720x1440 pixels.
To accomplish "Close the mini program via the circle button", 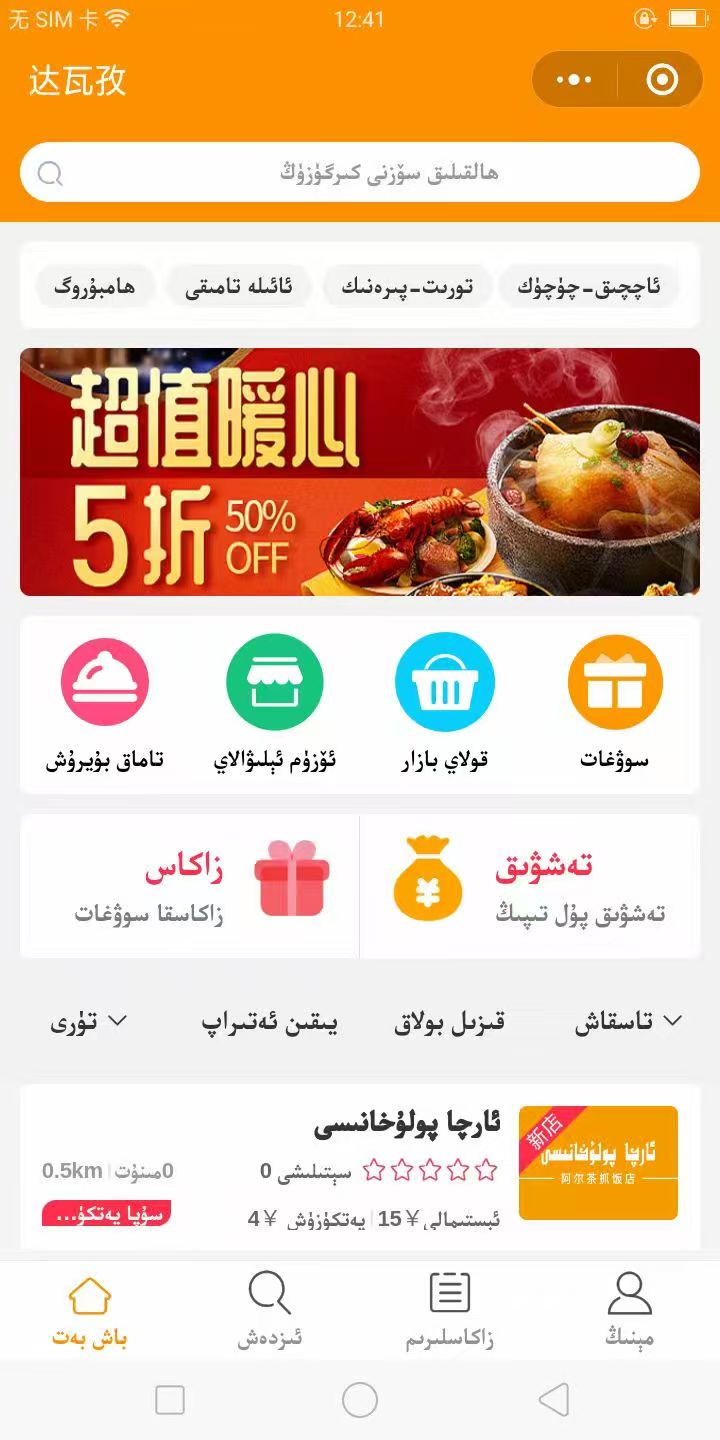I will click(x=662, y=80).
